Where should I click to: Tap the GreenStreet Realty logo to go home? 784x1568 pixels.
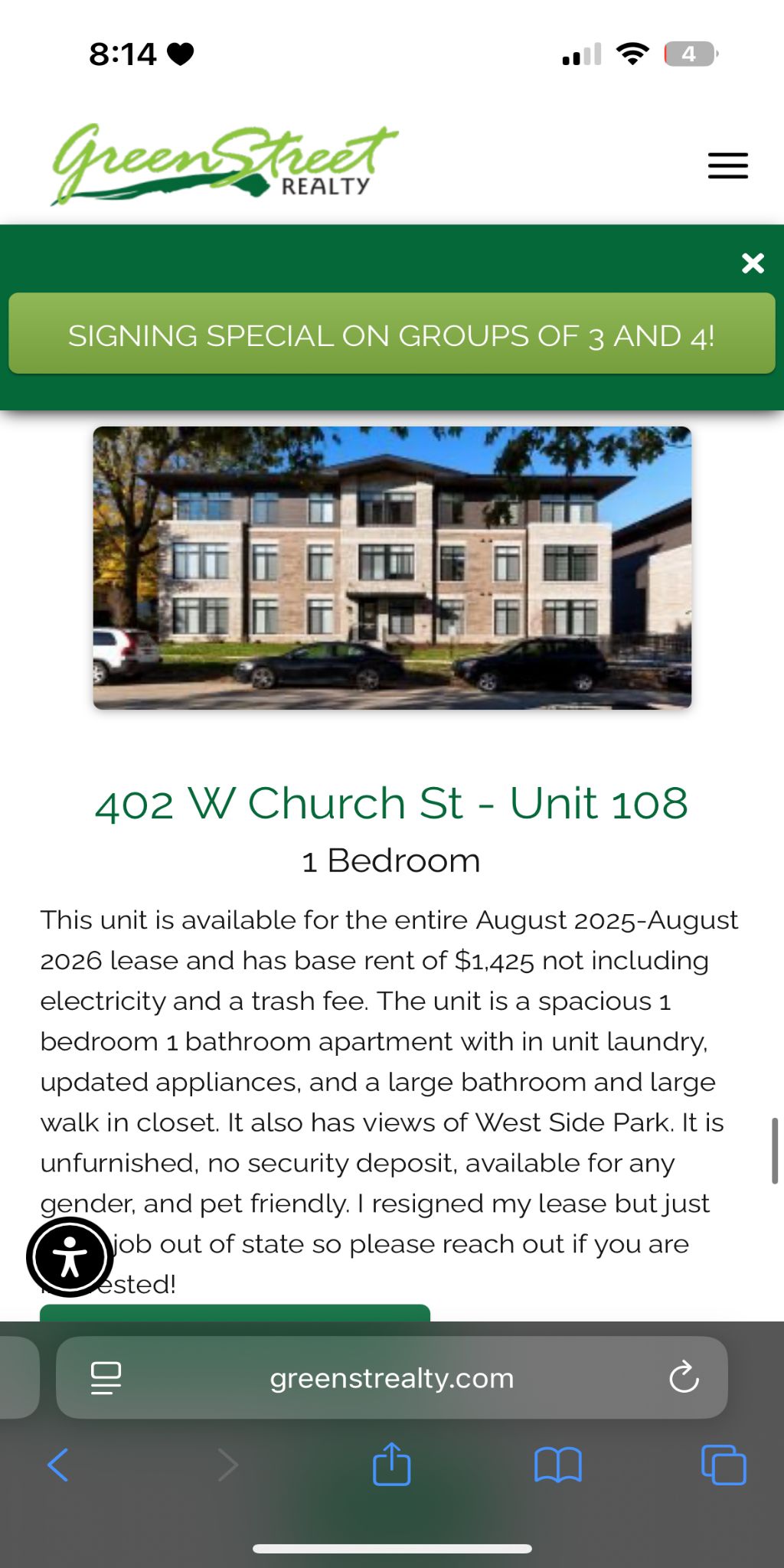[224, 164]
